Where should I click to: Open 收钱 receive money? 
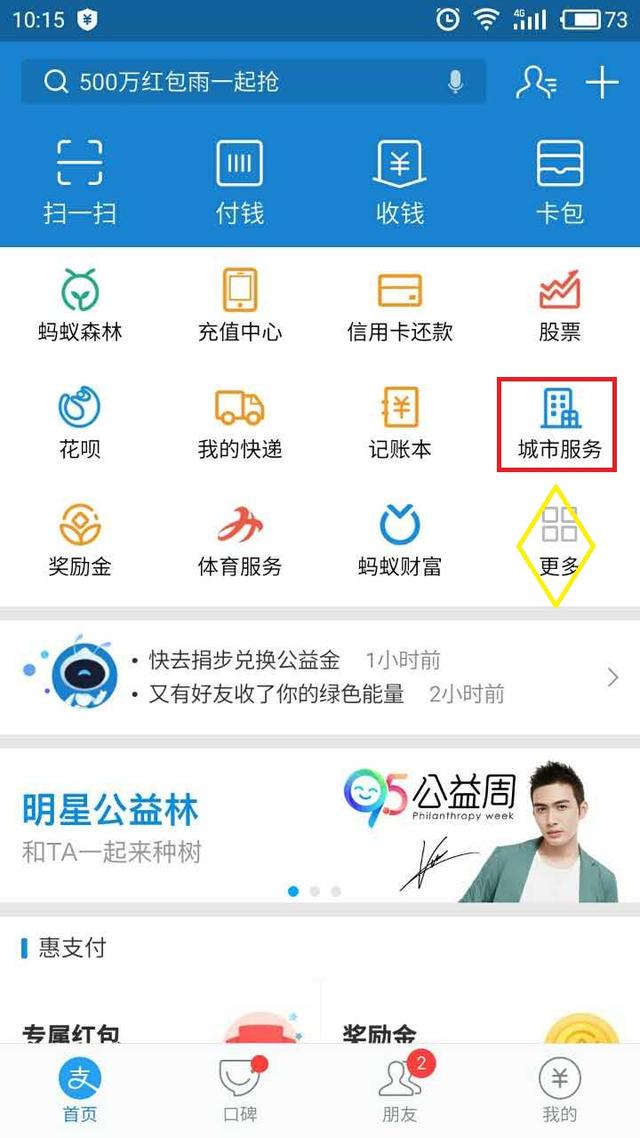coord(400,182)
